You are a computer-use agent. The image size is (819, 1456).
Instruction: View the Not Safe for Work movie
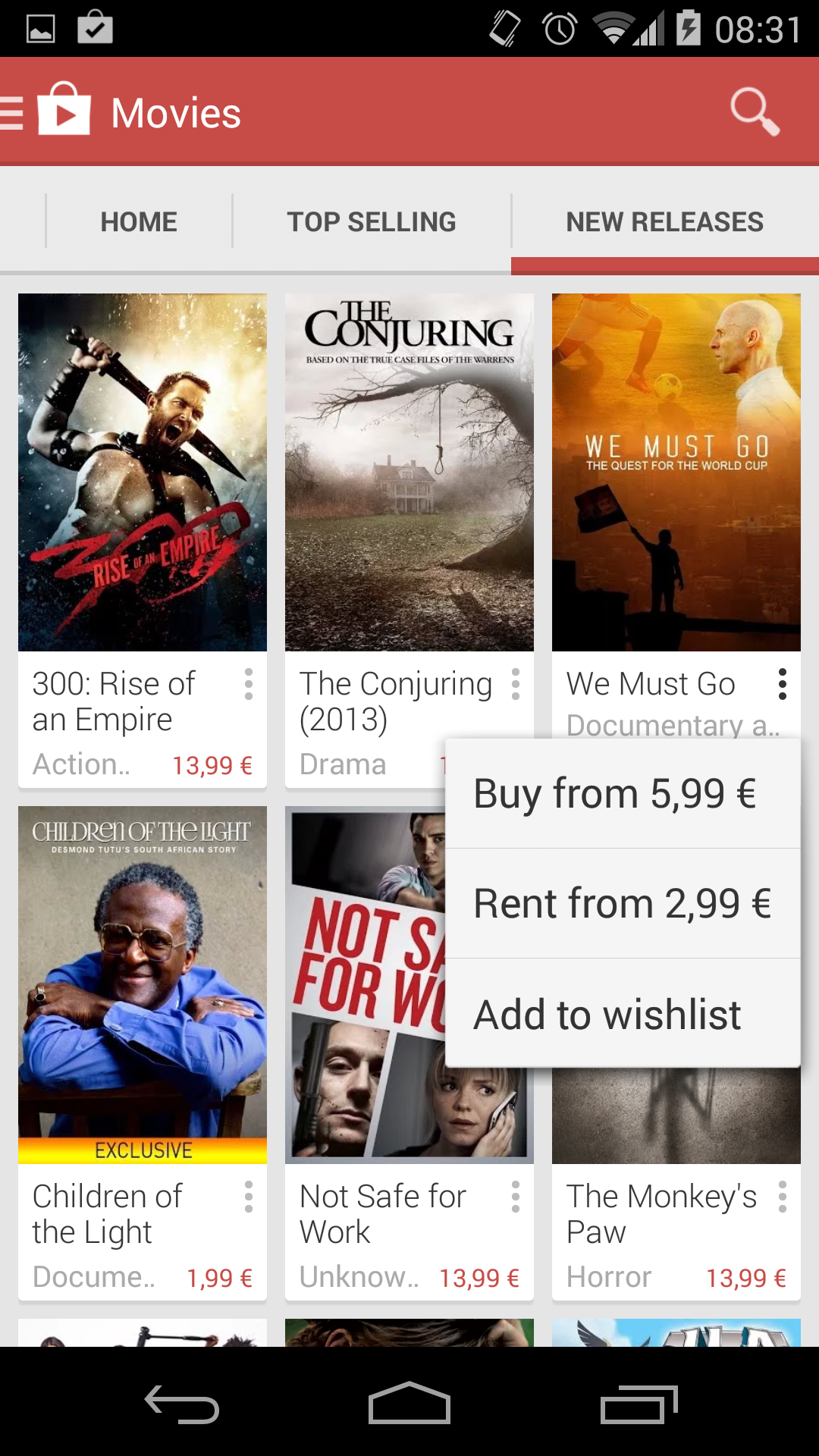(x=364, y=984)
